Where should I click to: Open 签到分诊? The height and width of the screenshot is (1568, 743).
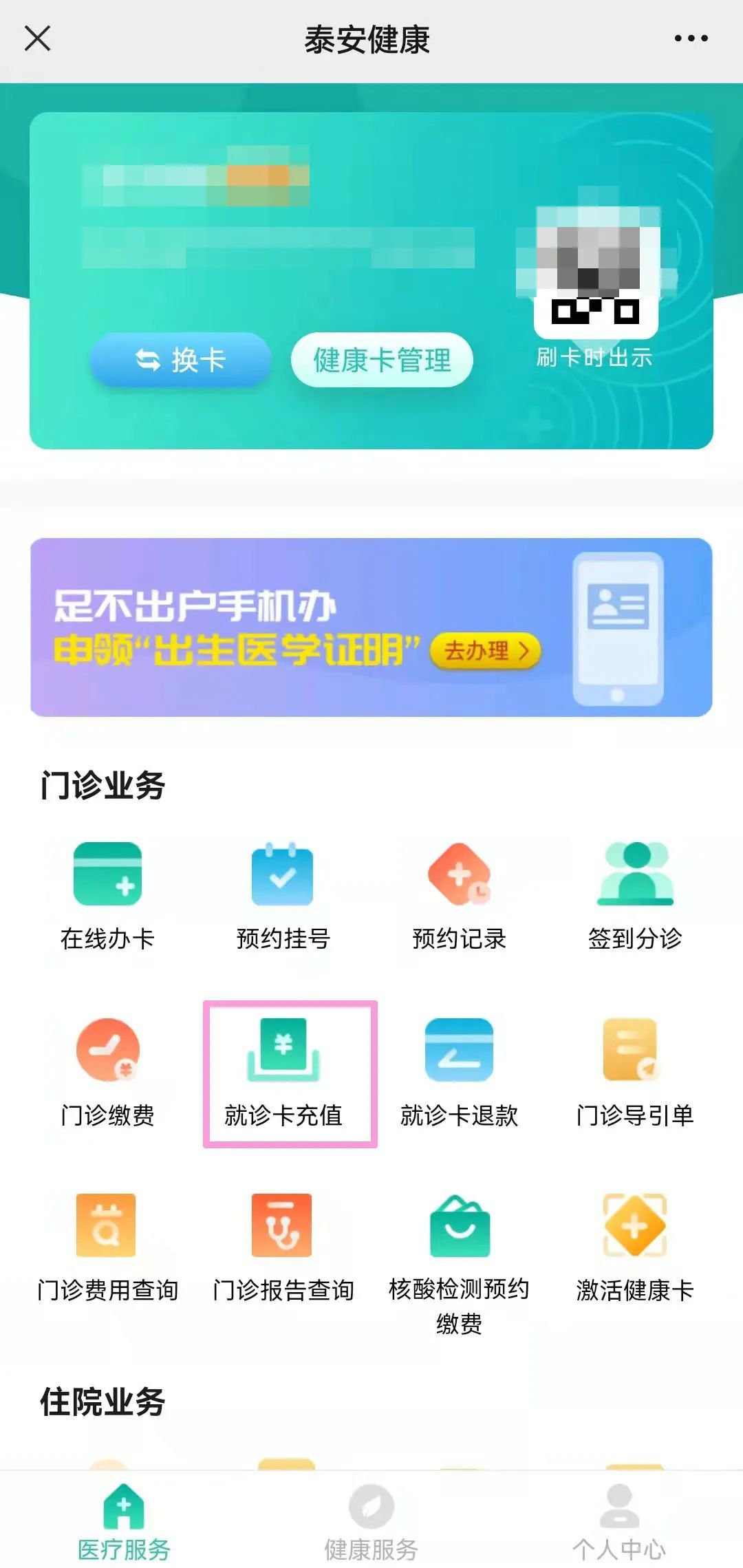[x=635, y=895]
